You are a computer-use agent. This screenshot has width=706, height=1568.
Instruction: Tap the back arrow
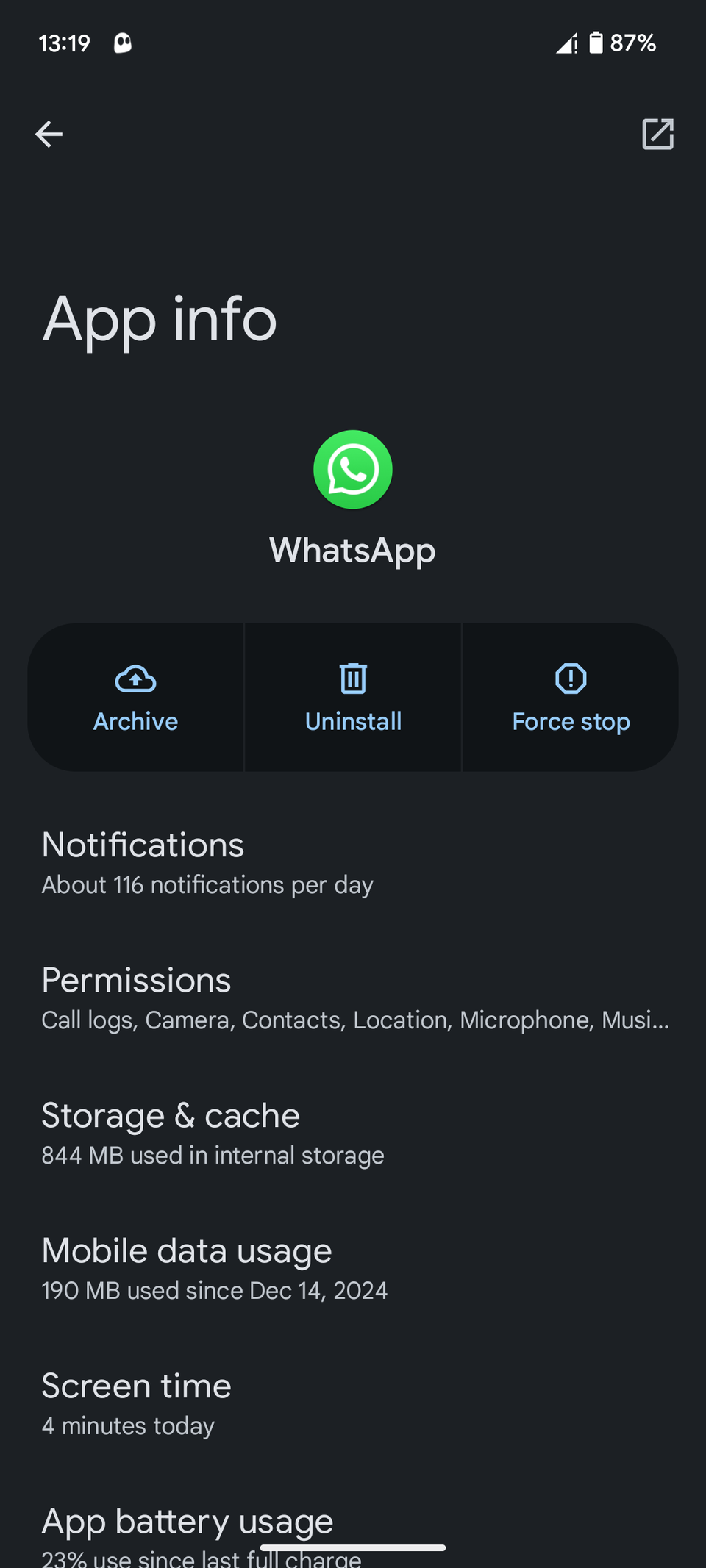pos(49,134)
